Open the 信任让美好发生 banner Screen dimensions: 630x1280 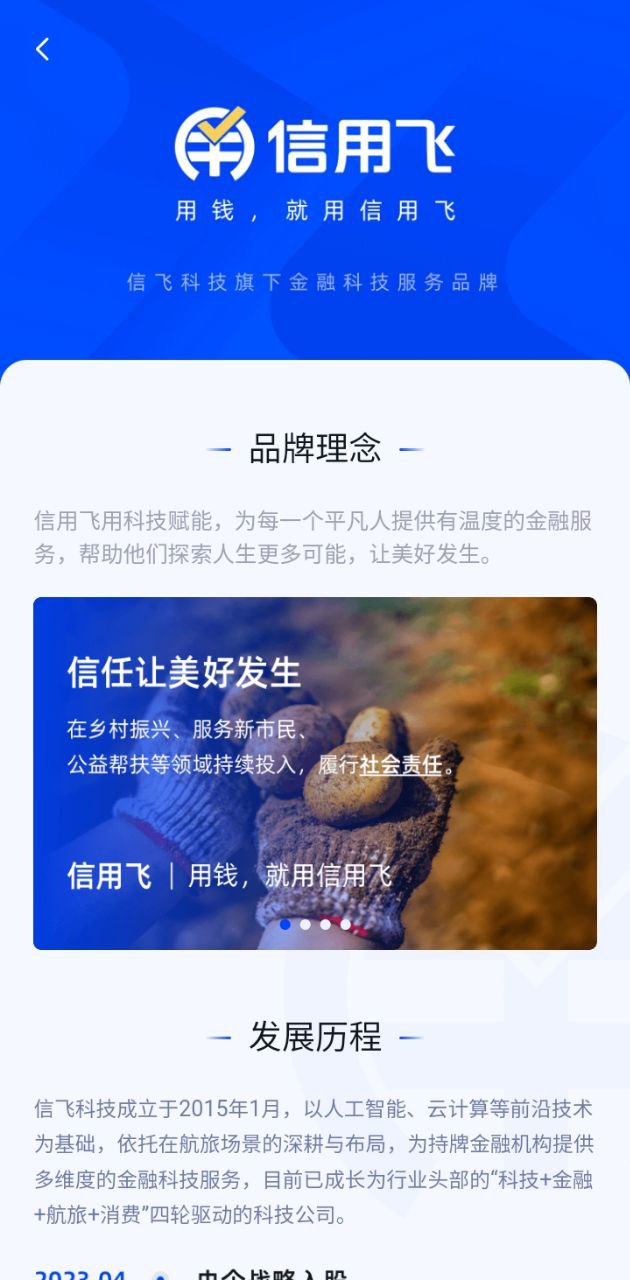tap(314, 772)
